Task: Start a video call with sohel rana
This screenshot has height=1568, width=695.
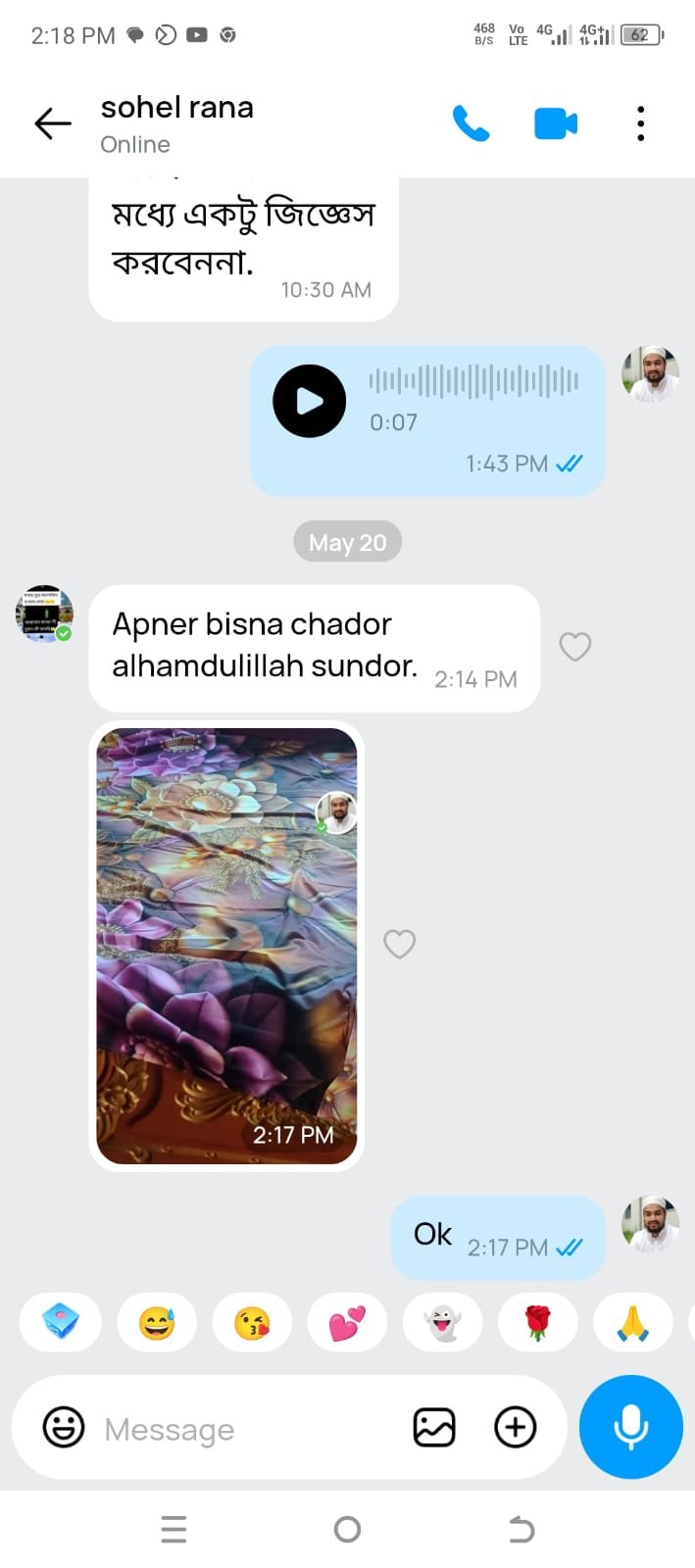Action: [555, 123]
